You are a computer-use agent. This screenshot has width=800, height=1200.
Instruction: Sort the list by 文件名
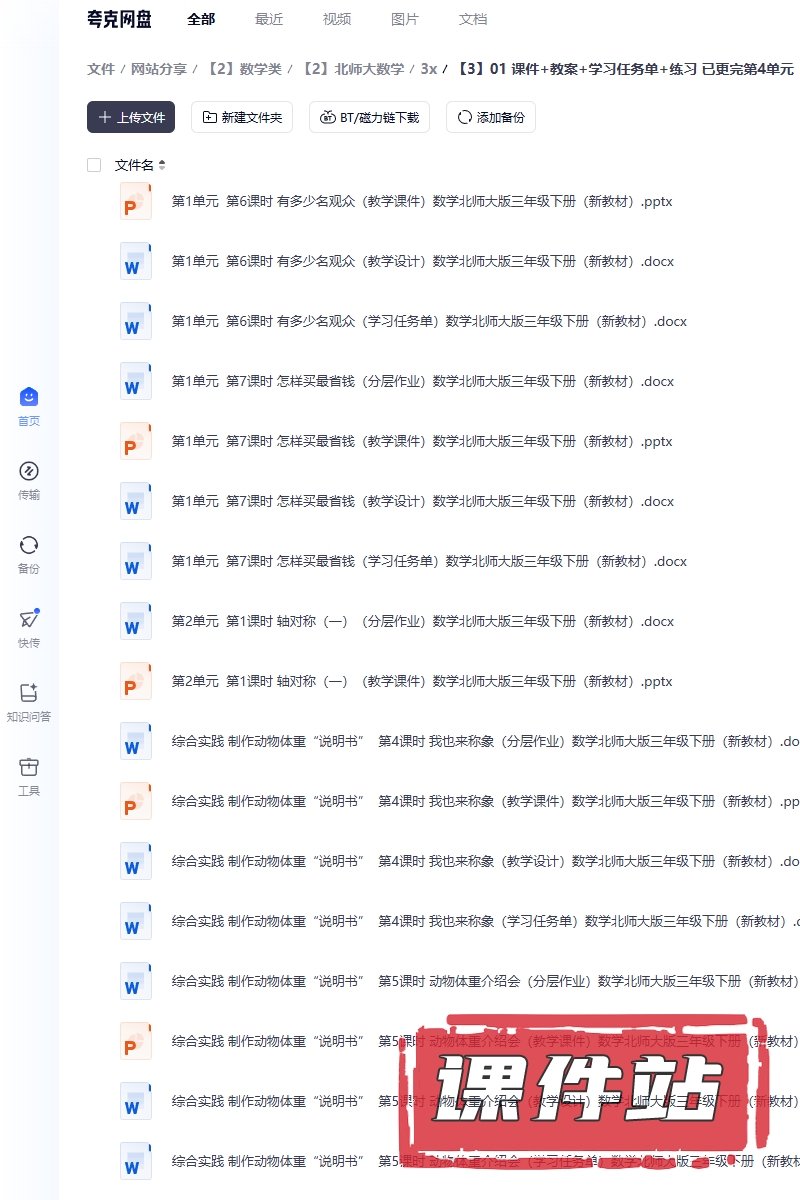coord(162,165)
